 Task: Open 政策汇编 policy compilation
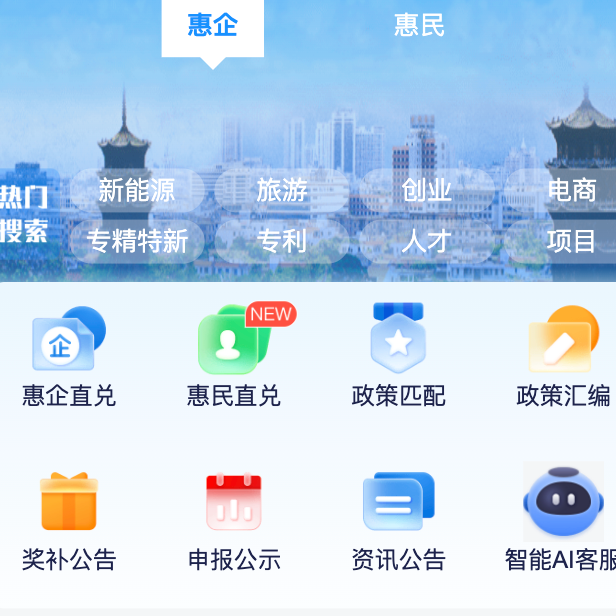tap(562, 356)
